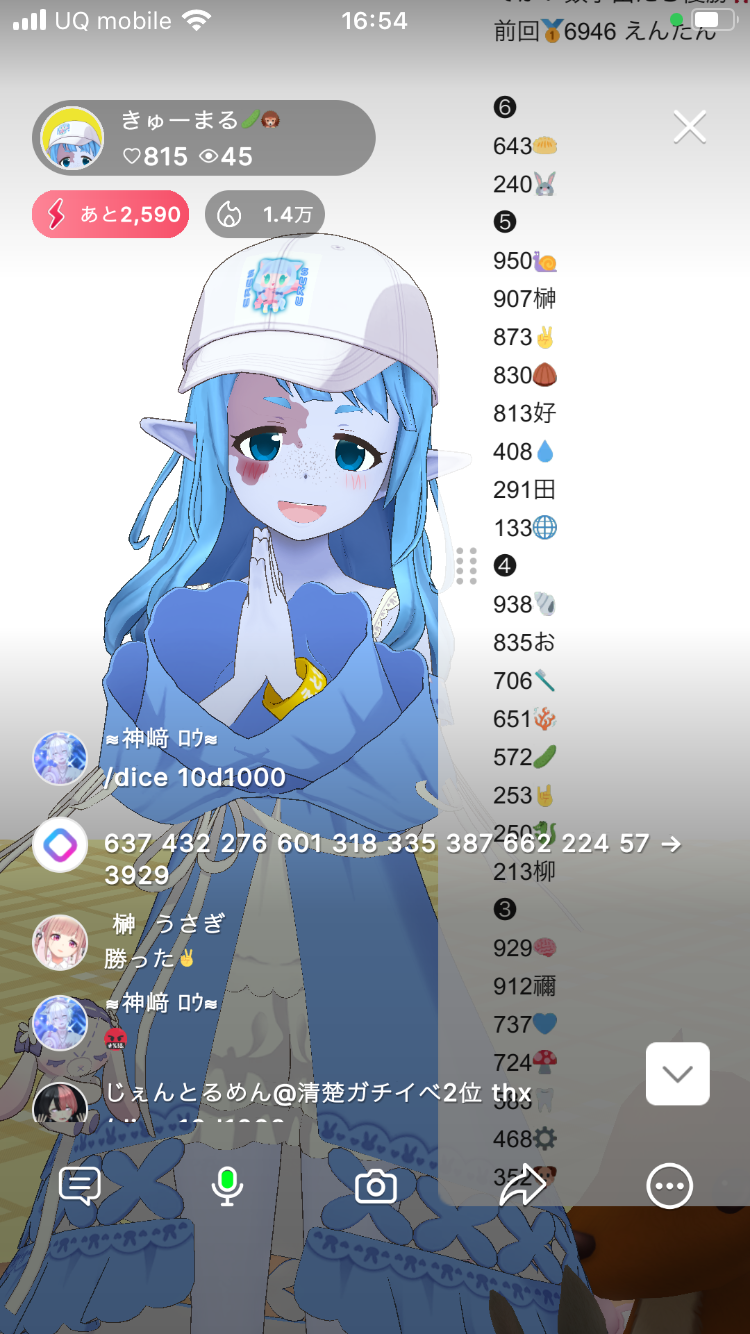The width and height of the screenshot is (750, 1334).
Task: Open the three-dot more options menu
Action: [669, 1187]
